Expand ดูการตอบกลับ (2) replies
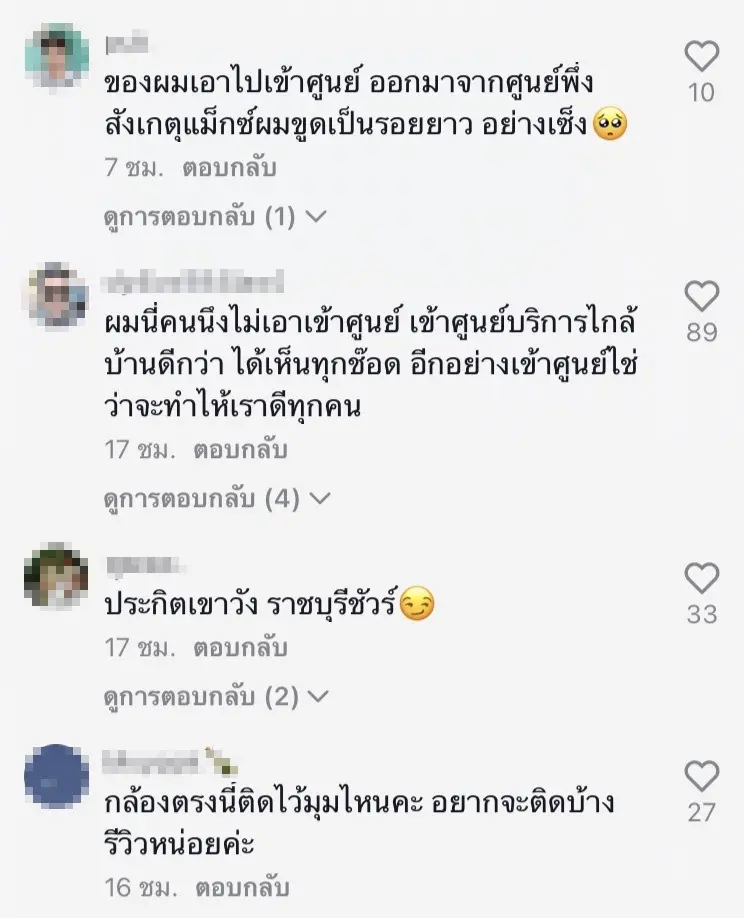The width and height of the screenshot is (744, 918). pos(215,695)
